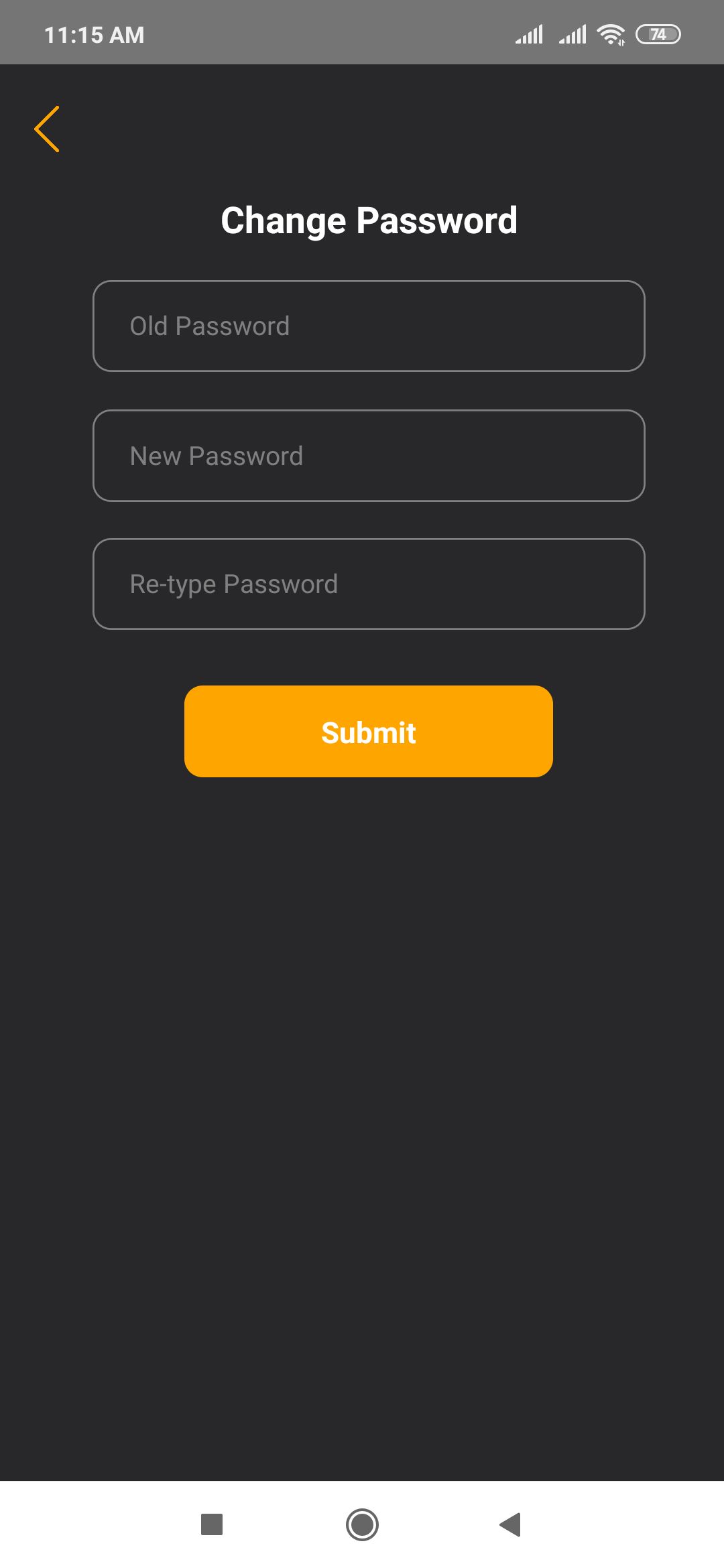Go back using the orange arrow

click(47, 129)
